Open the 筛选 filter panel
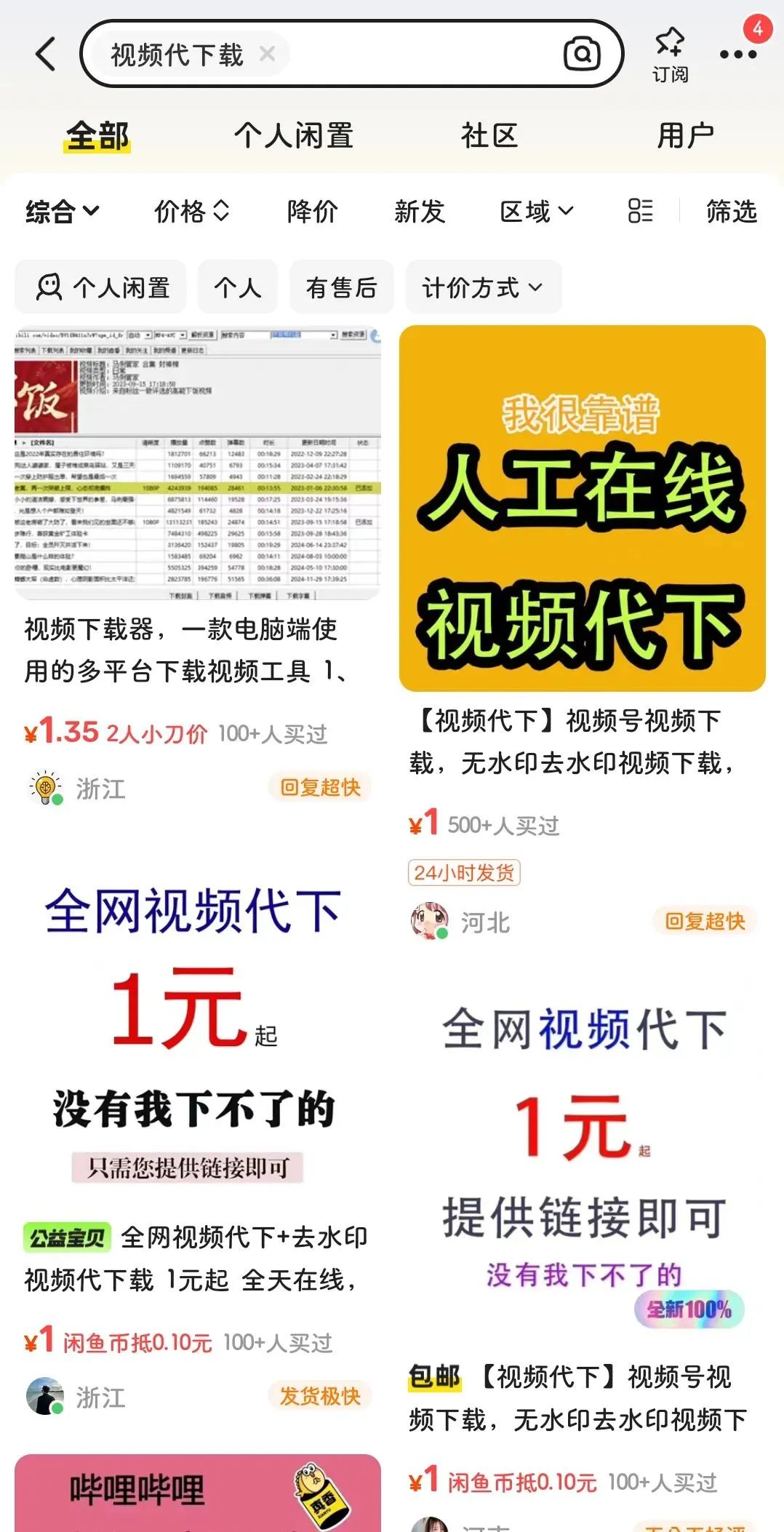The width and height of the screenshot is (784, 1532). pos(732,212)
